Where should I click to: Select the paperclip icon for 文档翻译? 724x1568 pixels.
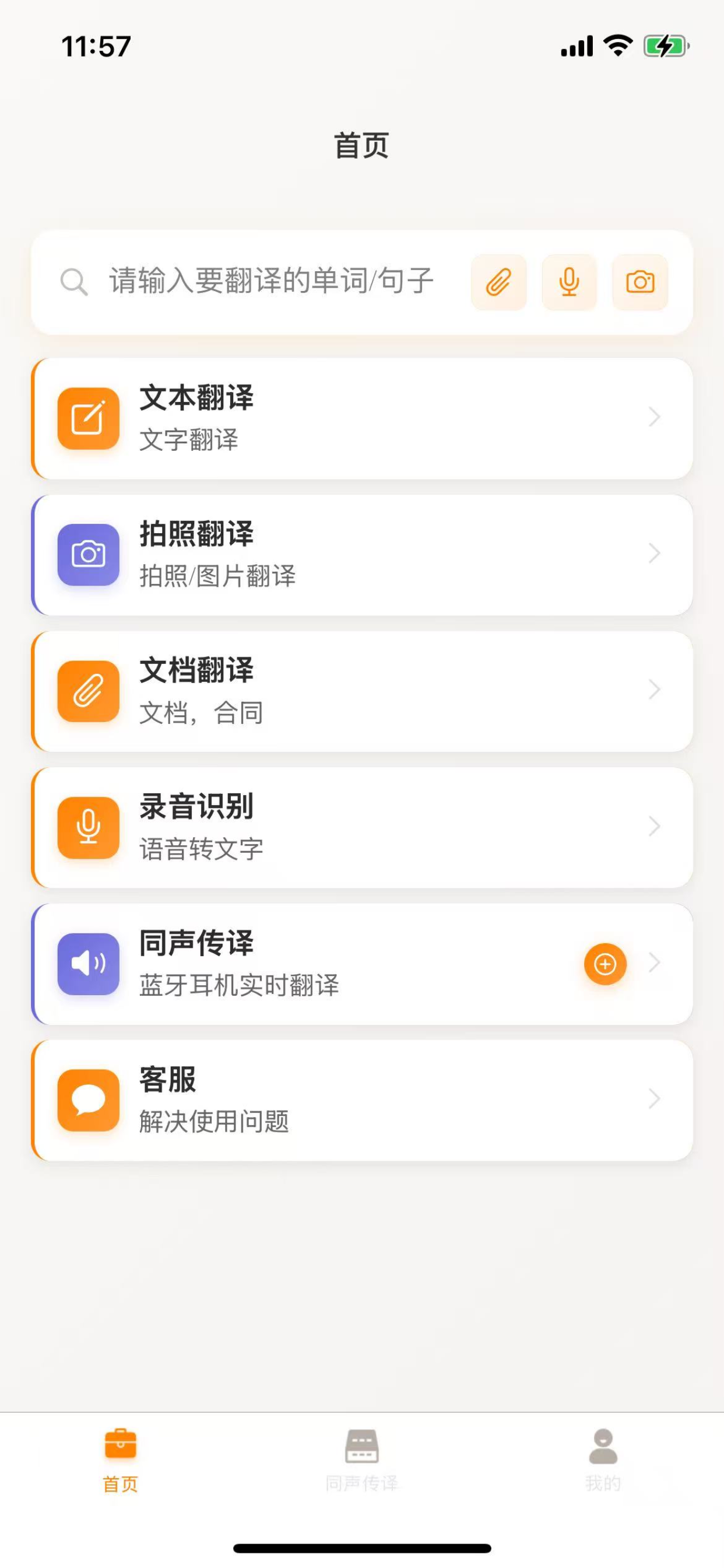88,691
